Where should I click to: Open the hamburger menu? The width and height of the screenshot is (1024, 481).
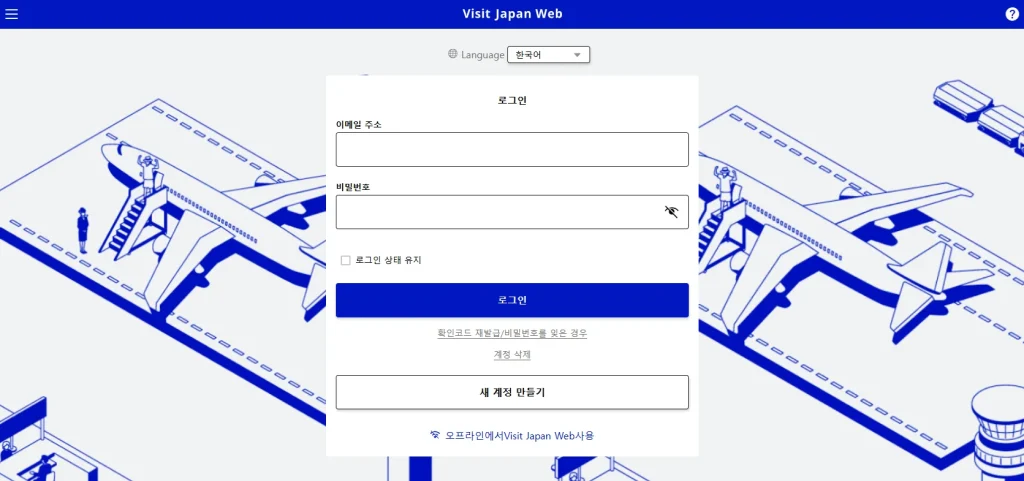(12, 14)
